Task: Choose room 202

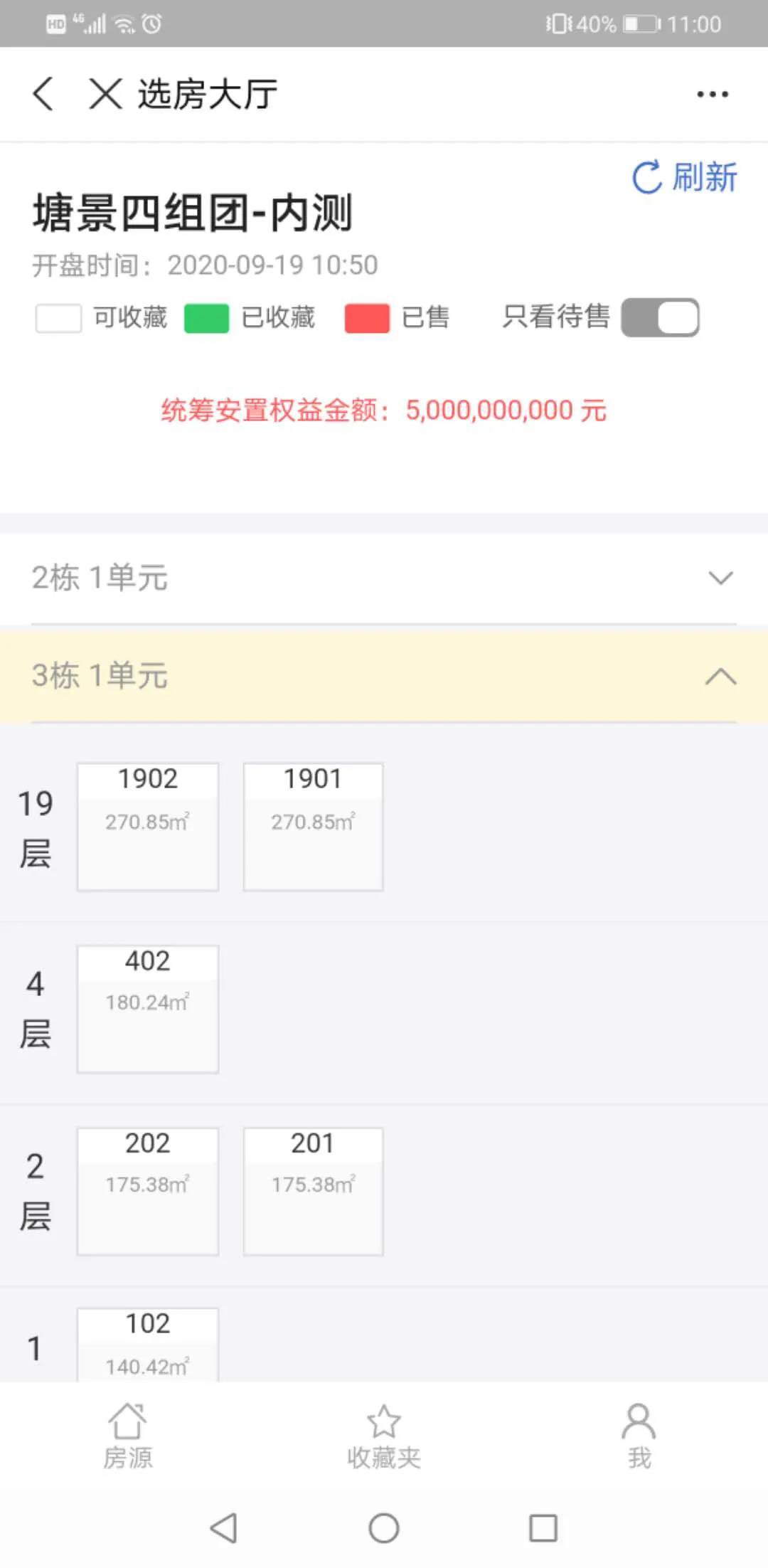Action: [x=148, y=1190]
